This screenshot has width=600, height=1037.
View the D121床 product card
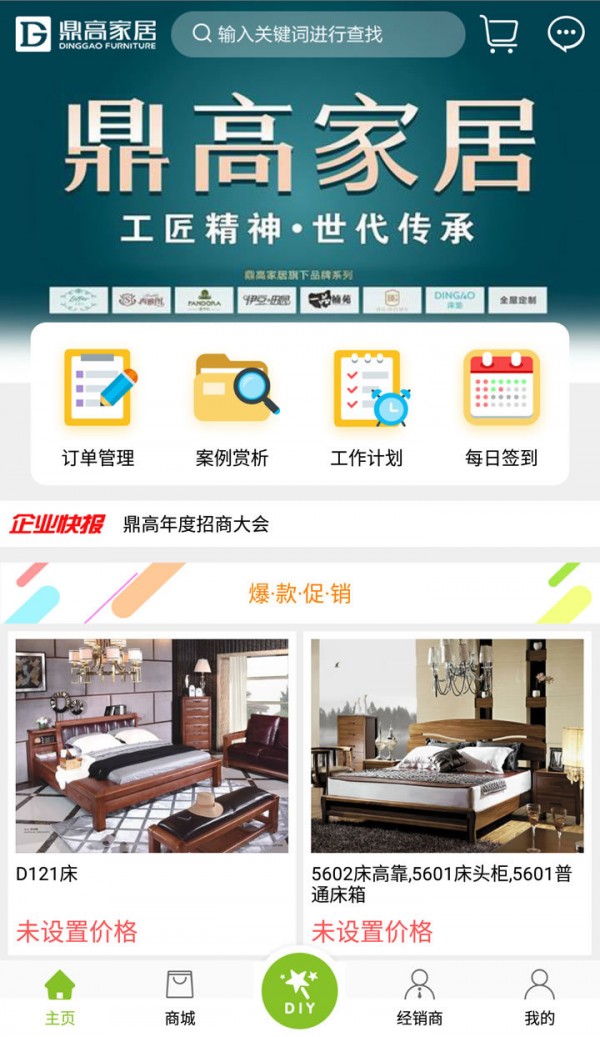tap(152, 790)
